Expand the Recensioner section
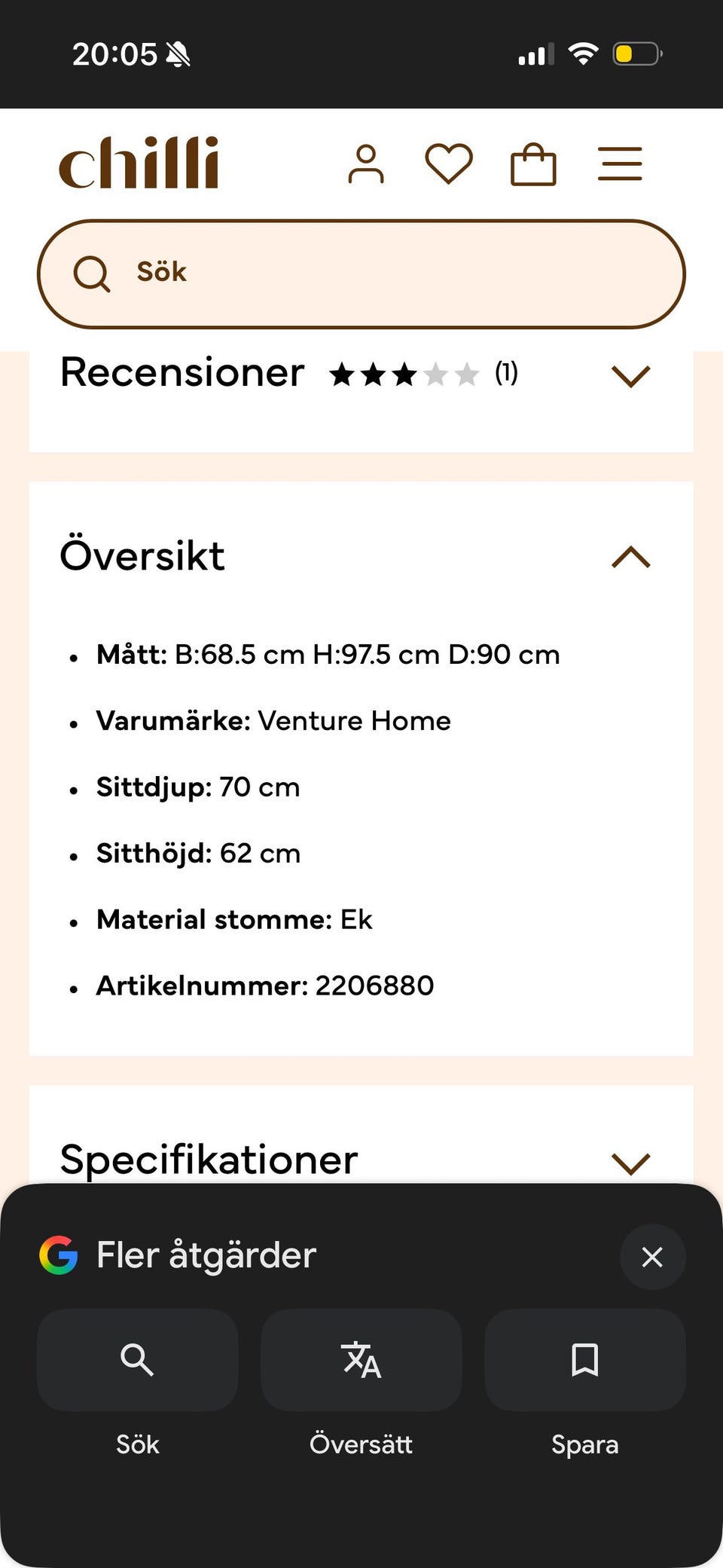This screenshot has width=723, height=1568. (x=631, y=375)
